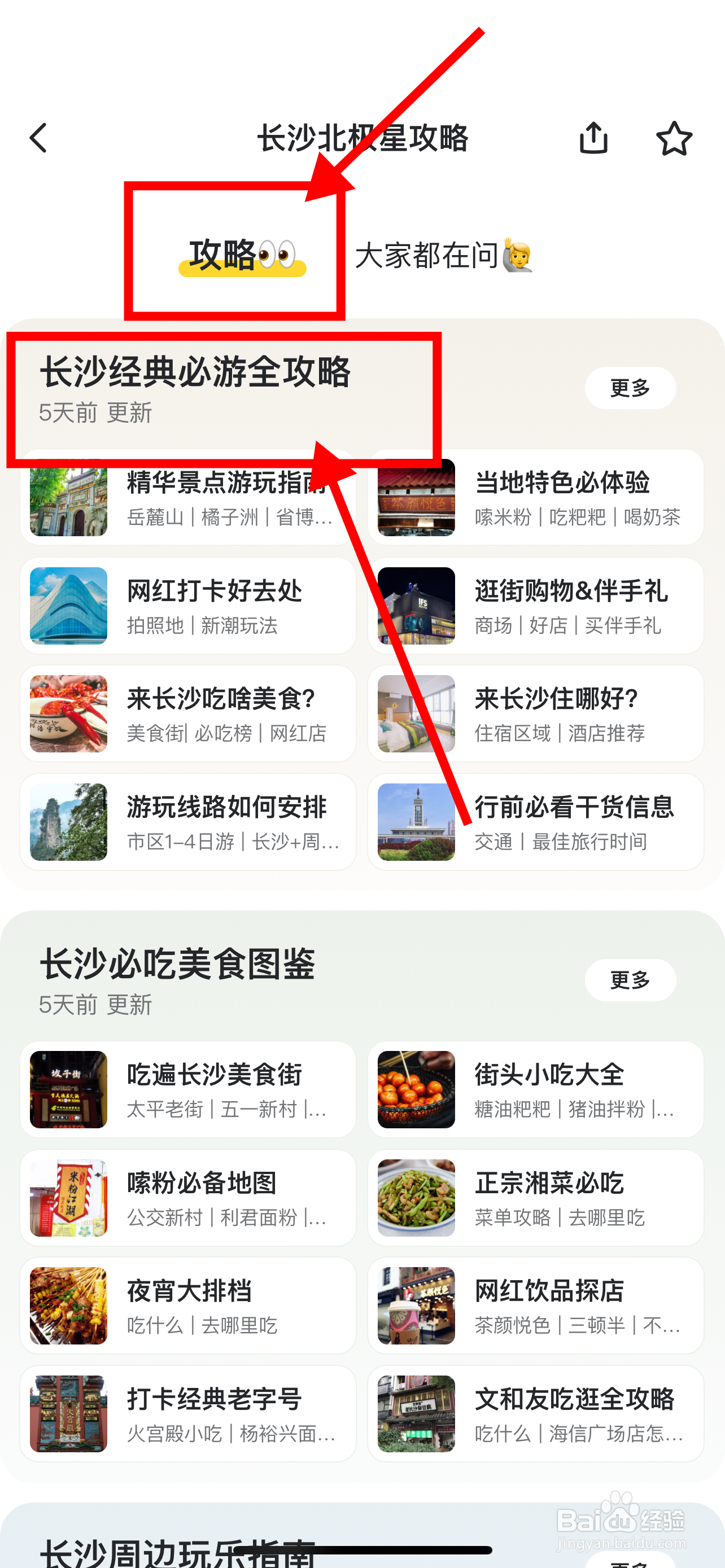Image resolution: width=725 pixels, height=1568 pixels.
Task: Tap the share icon at top right
Action: 593,138
